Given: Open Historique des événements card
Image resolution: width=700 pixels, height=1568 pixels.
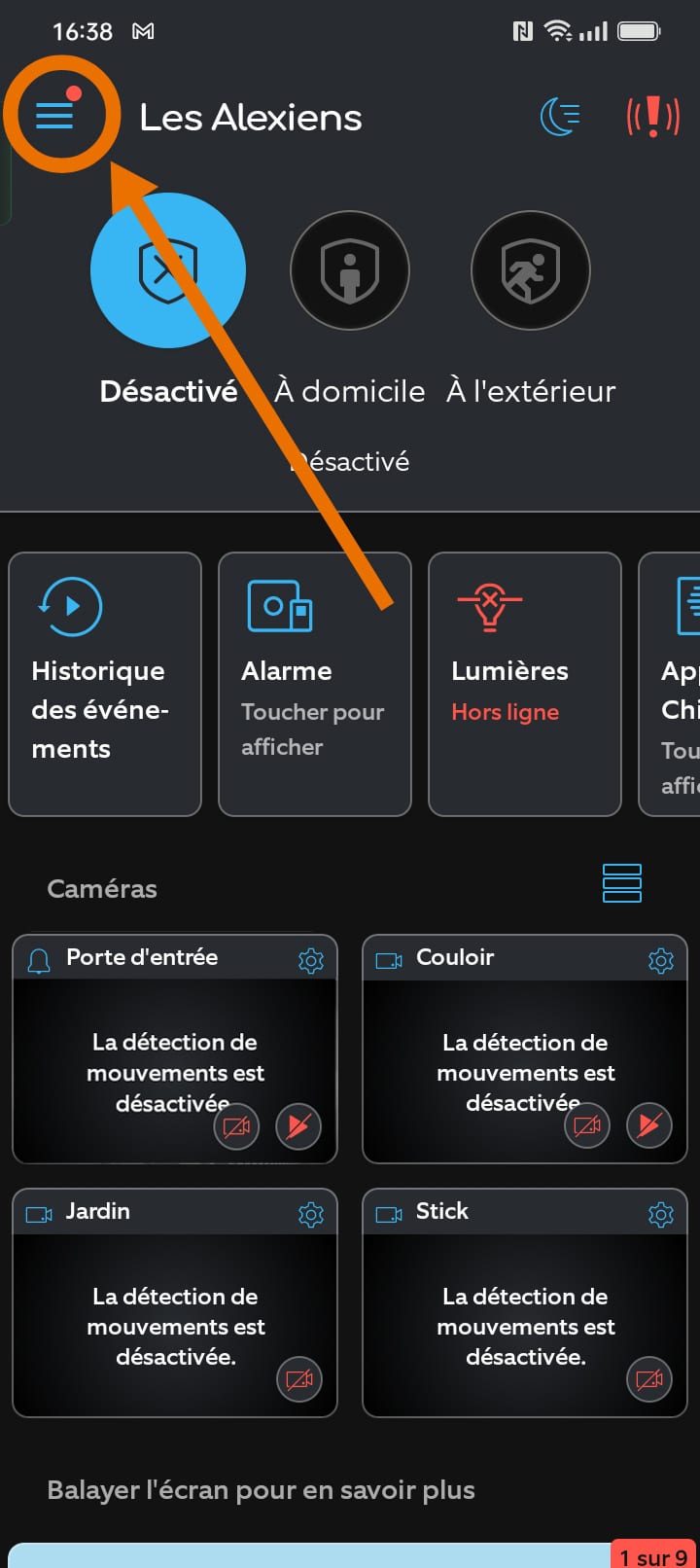Looking at the screenshot, I should [105, 684].
